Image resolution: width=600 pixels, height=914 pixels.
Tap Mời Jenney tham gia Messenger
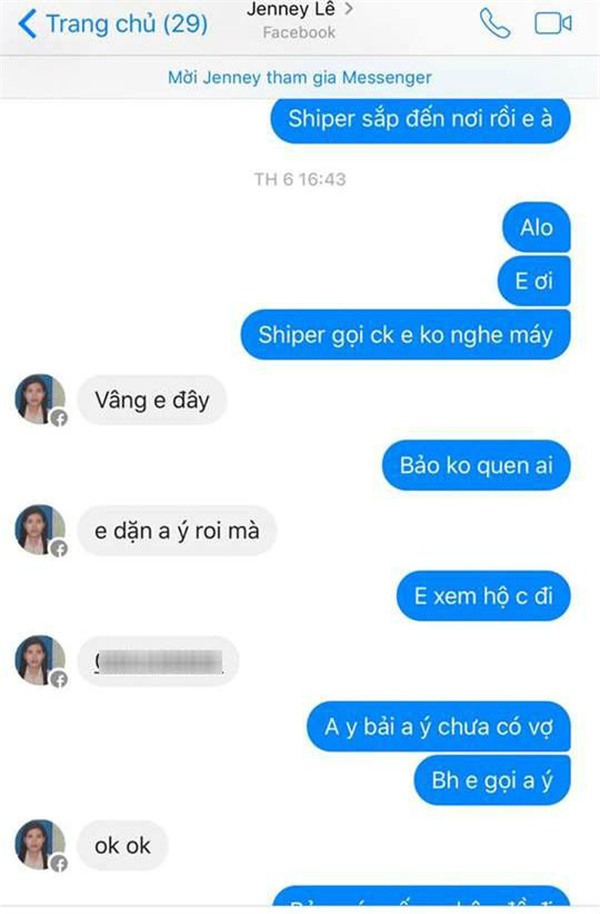300,78
